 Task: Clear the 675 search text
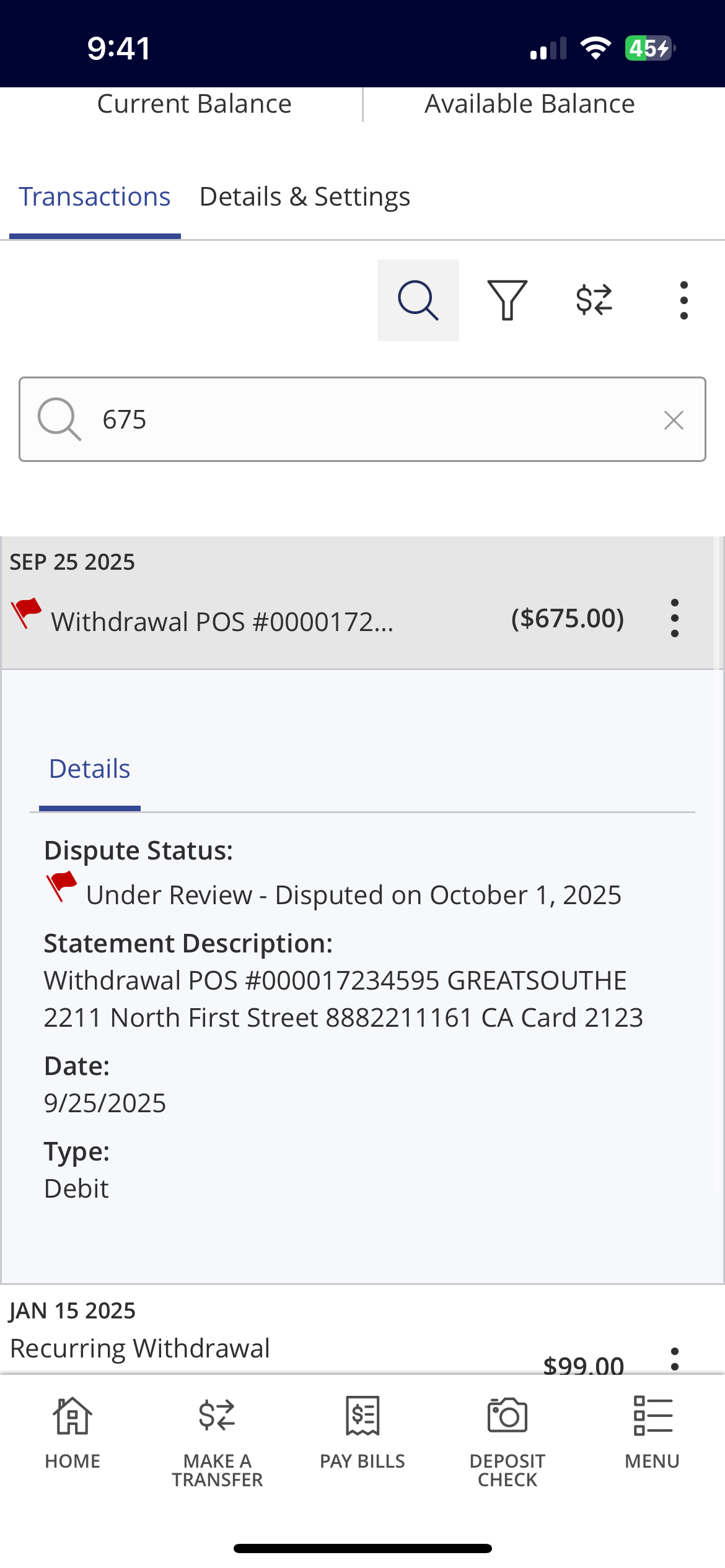point(674,420)
